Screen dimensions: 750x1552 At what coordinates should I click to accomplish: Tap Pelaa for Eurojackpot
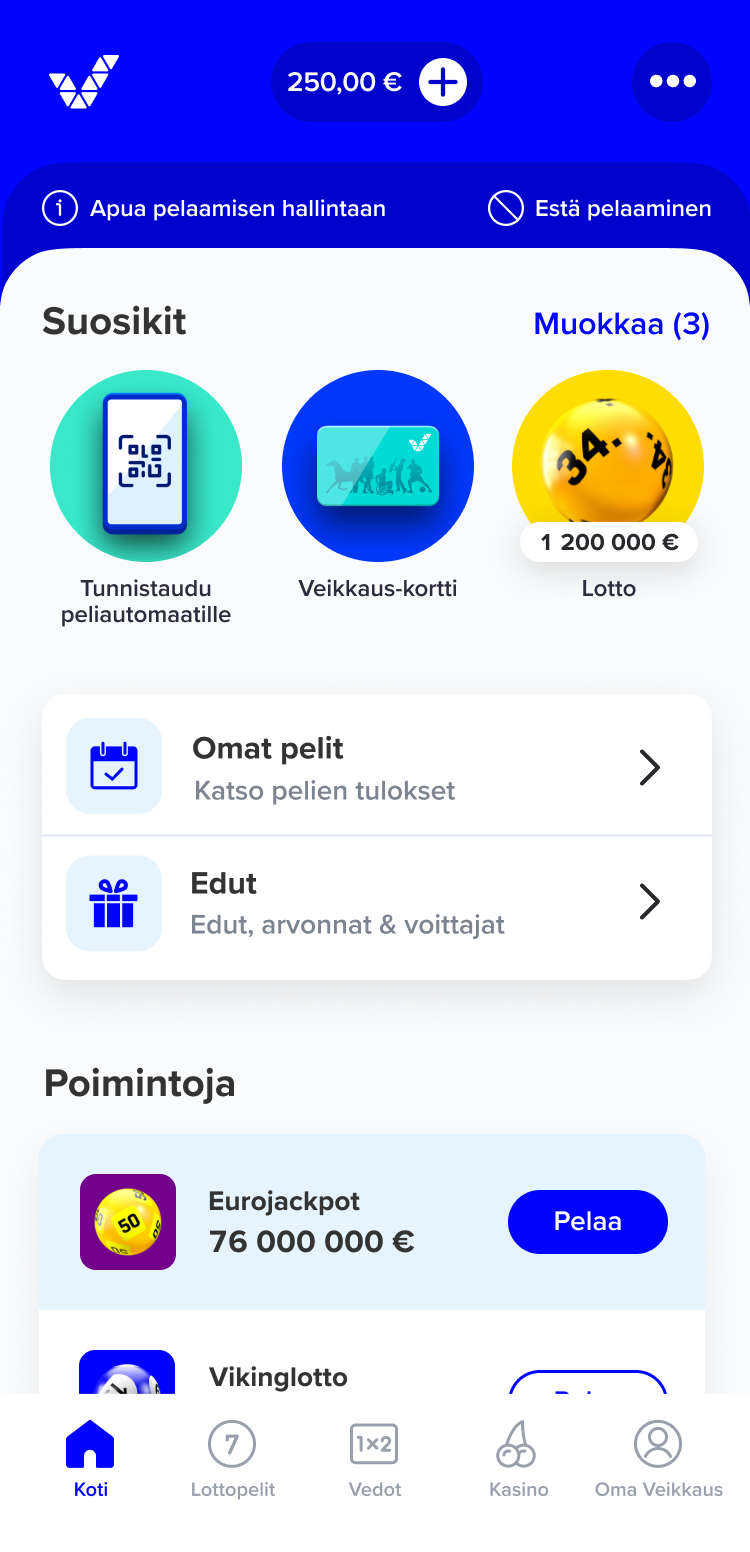587,1221
